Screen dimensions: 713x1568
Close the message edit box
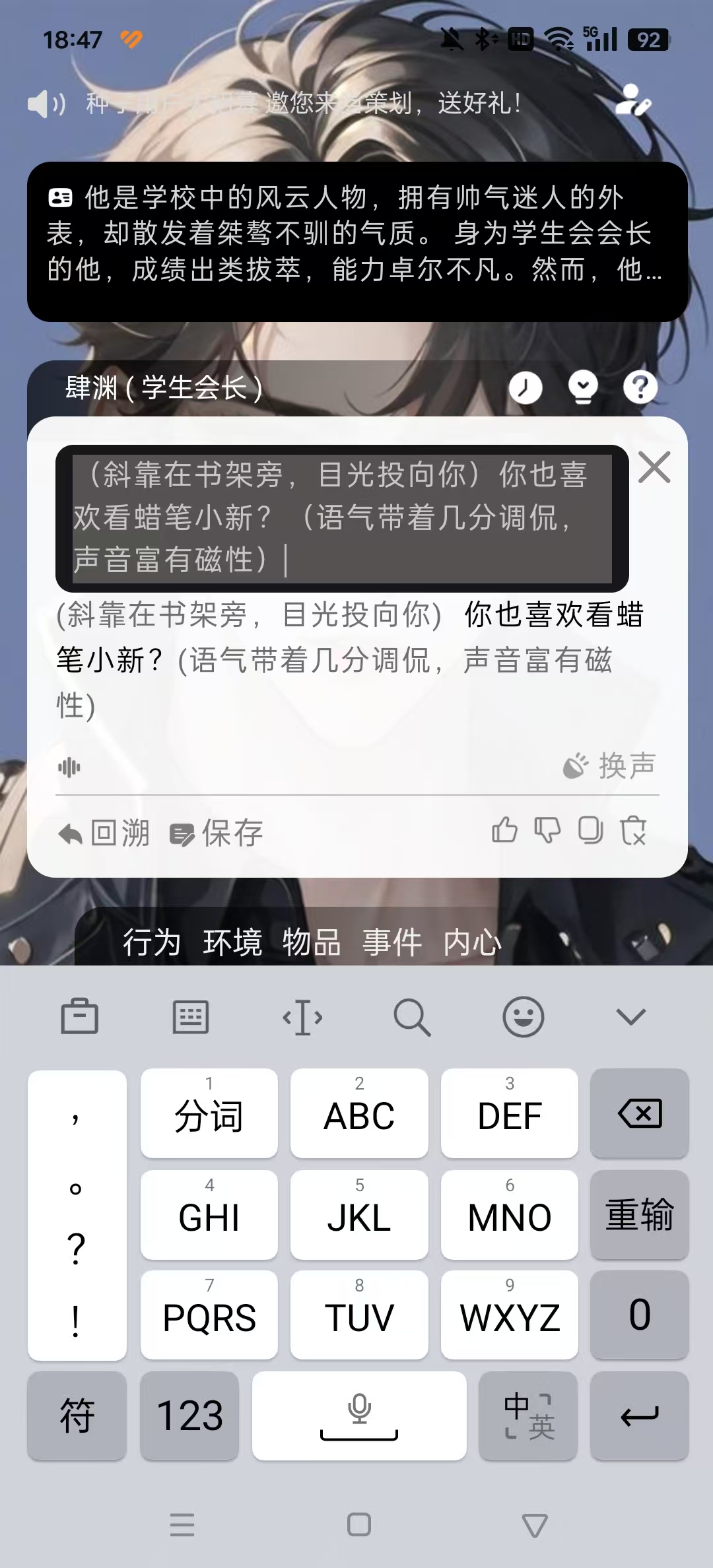pos(654,467)
